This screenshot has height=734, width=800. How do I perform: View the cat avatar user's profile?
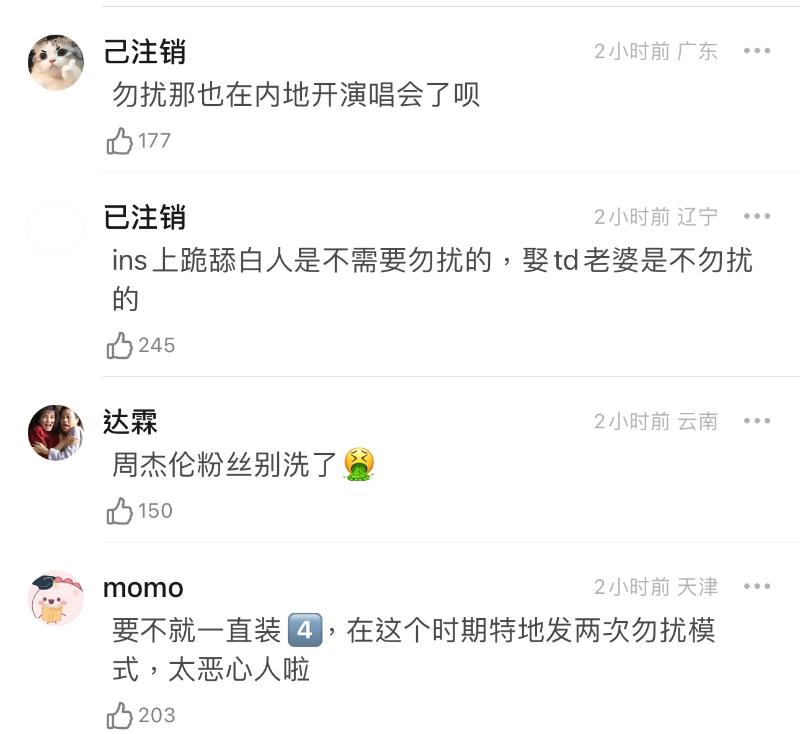click(x=56, y=62)
